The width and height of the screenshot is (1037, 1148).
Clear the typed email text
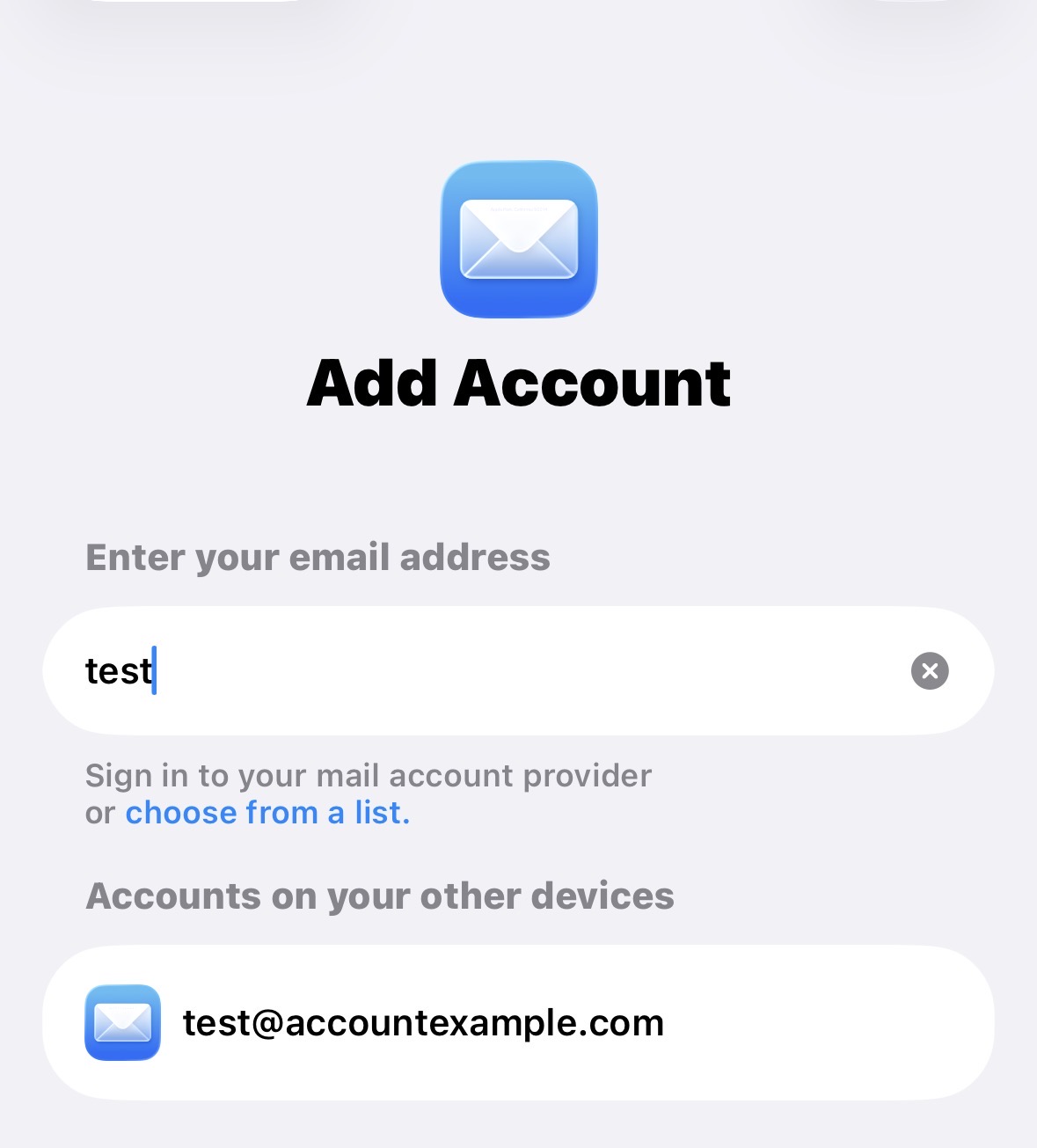click(x=930, y=671)
